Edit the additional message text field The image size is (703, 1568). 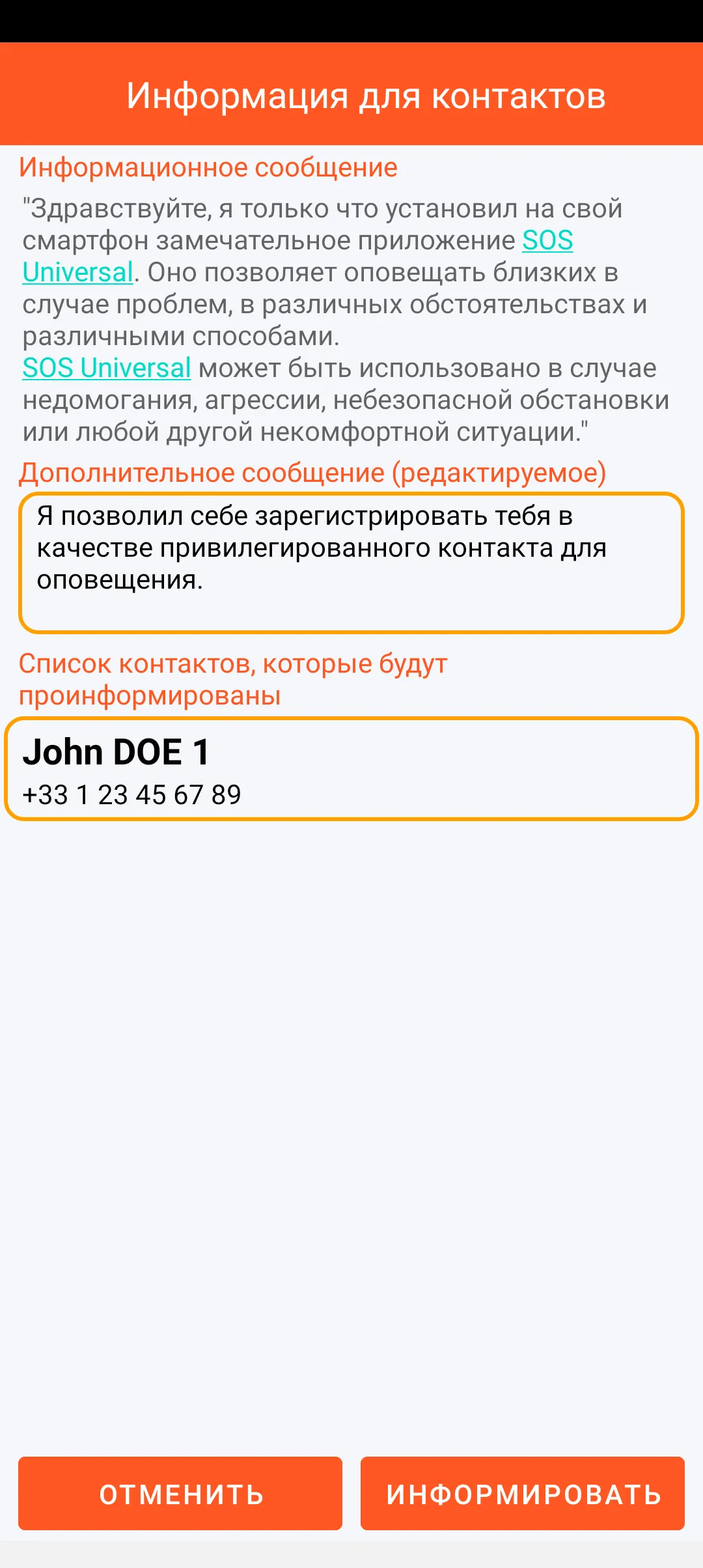point(351,563)
